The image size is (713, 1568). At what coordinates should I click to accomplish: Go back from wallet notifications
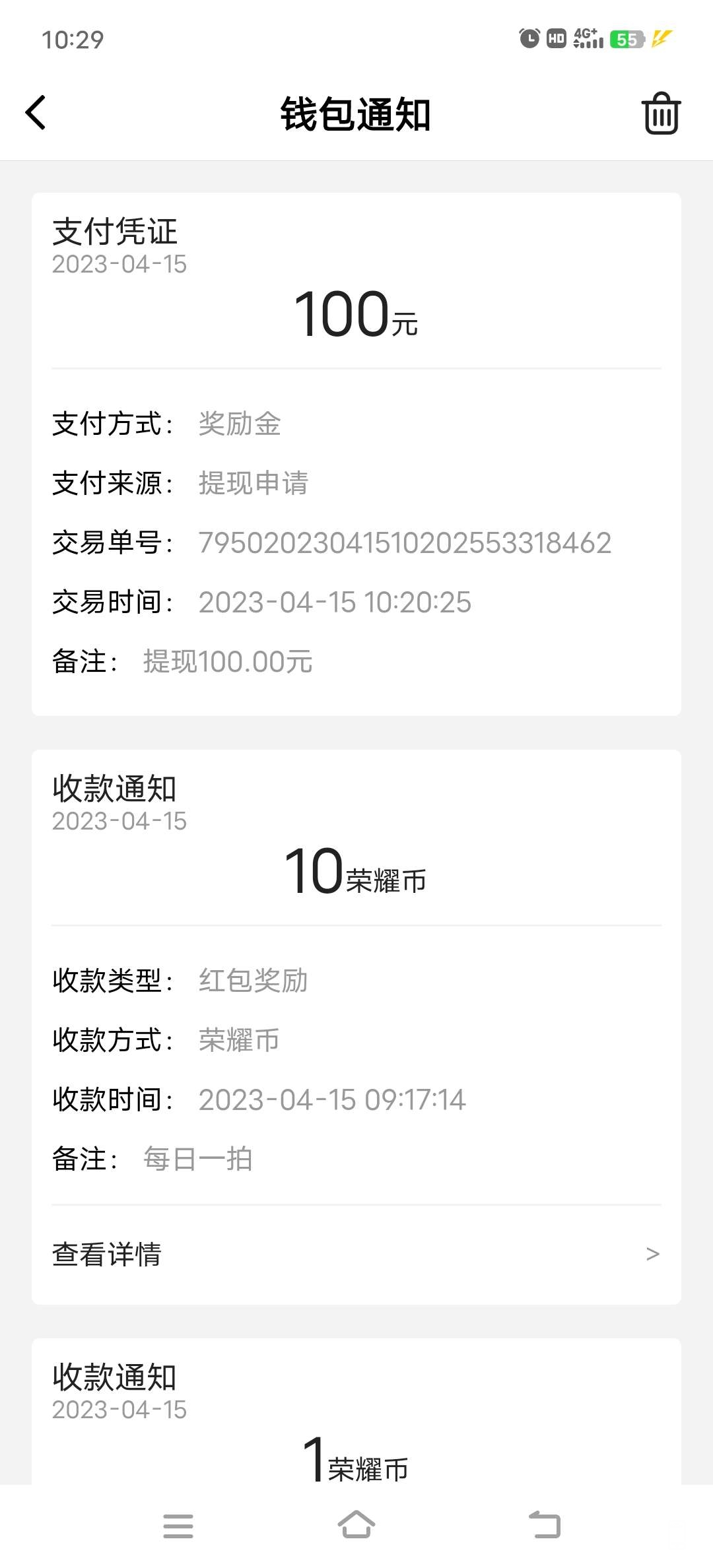[x=36, y=113]
